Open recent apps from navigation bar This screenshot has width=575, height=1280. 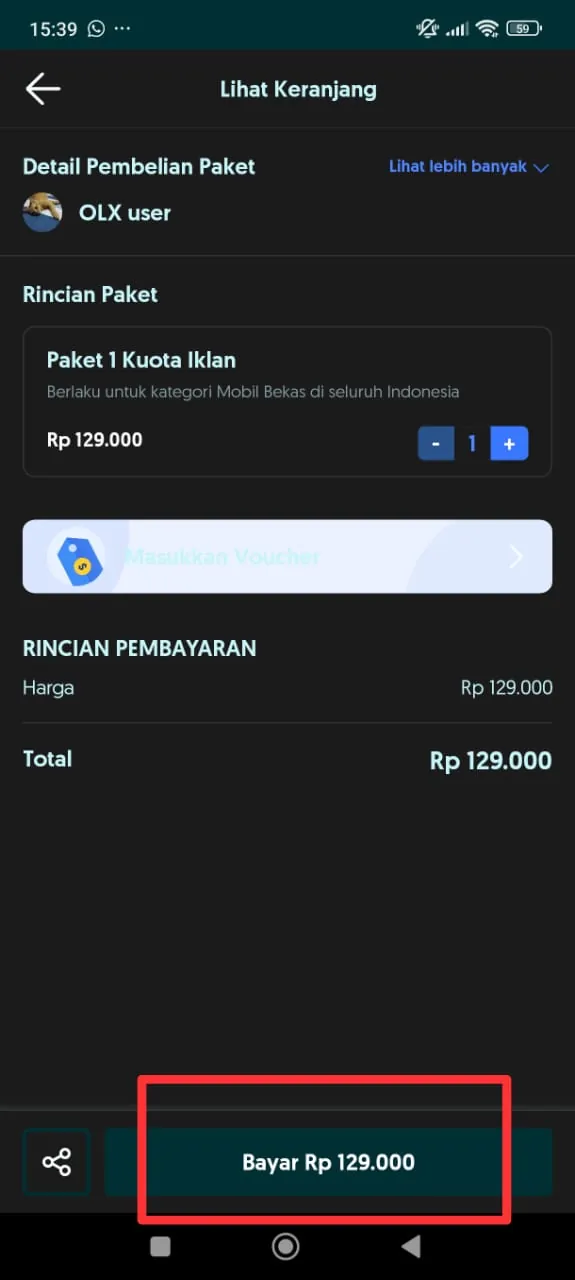[160, 1246]
